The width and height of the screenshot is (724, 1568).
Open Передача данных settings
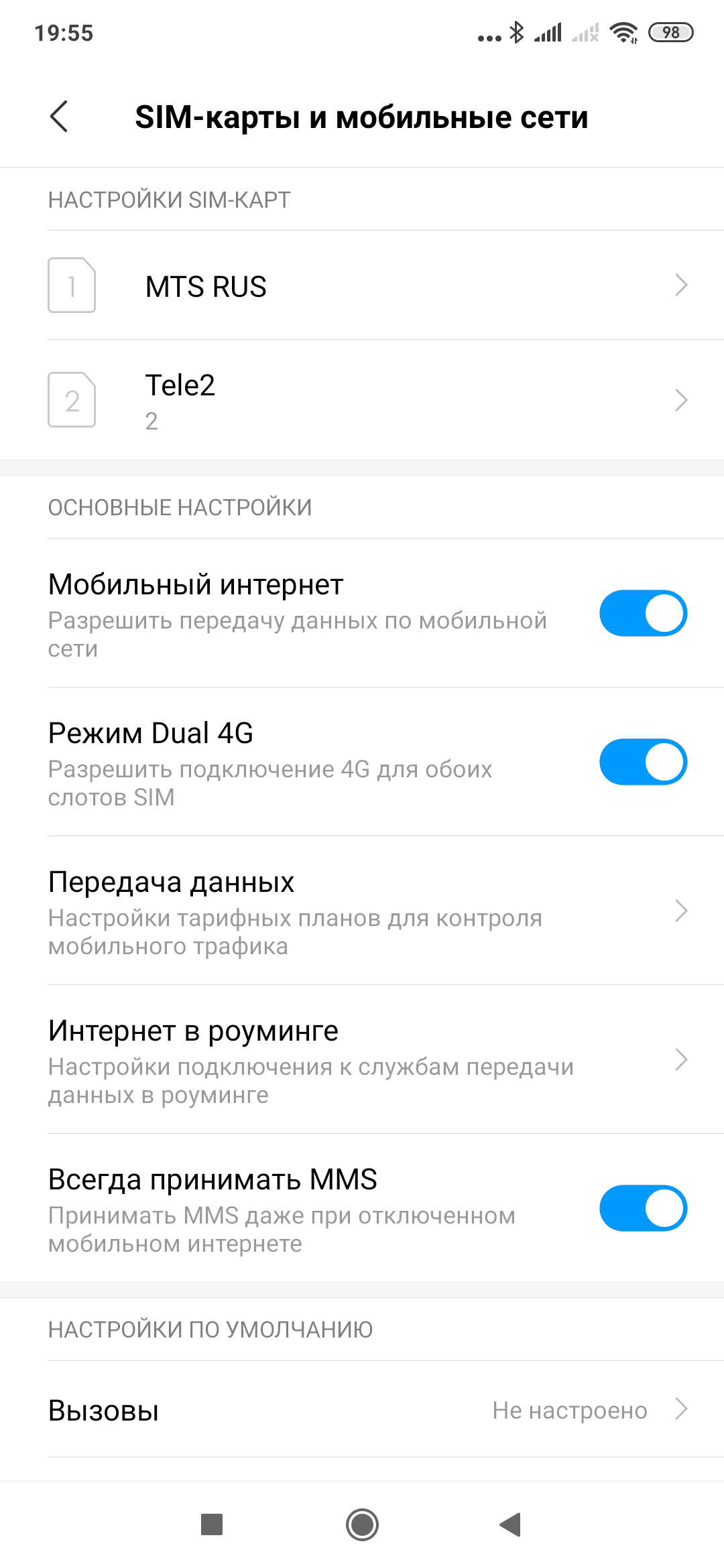click(362, 911)
